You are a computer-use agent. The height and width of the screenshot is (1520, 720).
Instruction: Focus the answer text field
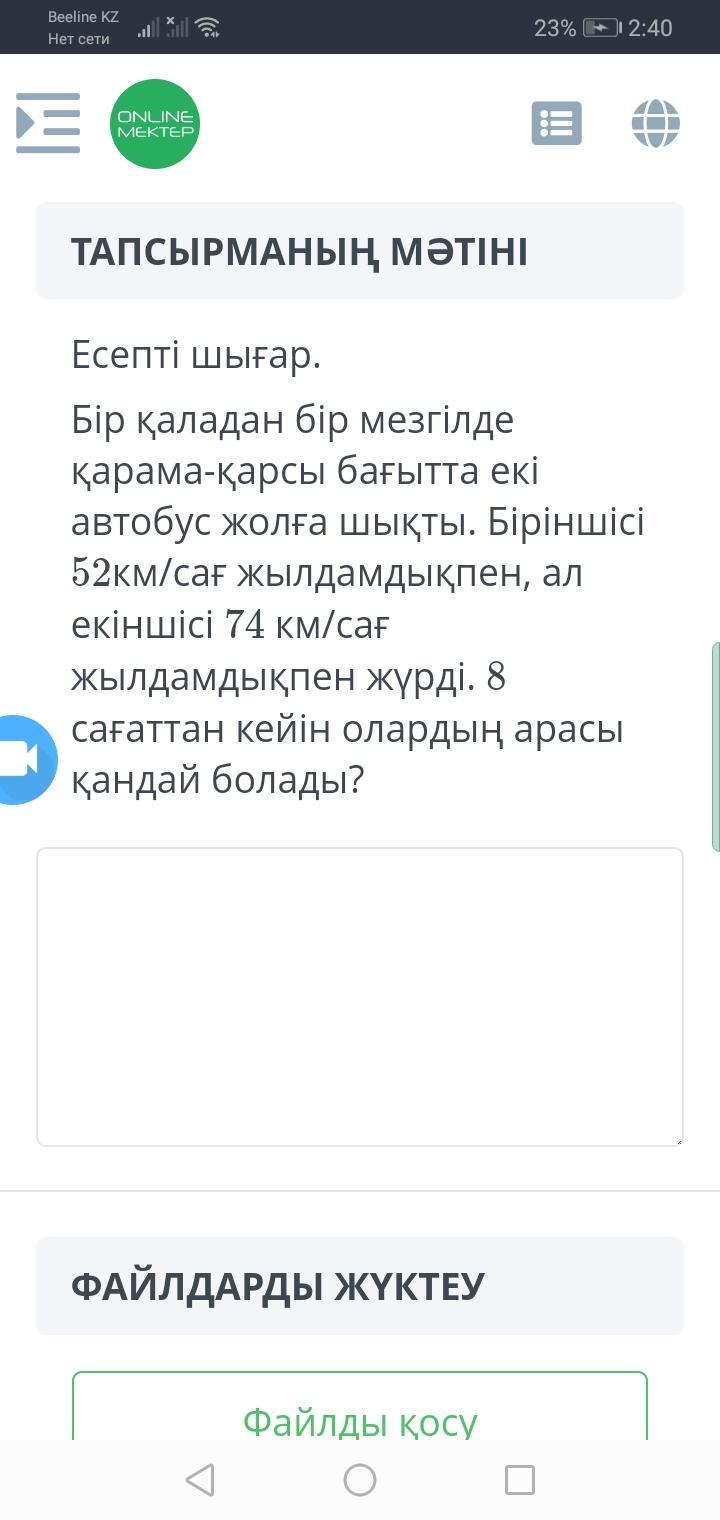pos(360,996)
